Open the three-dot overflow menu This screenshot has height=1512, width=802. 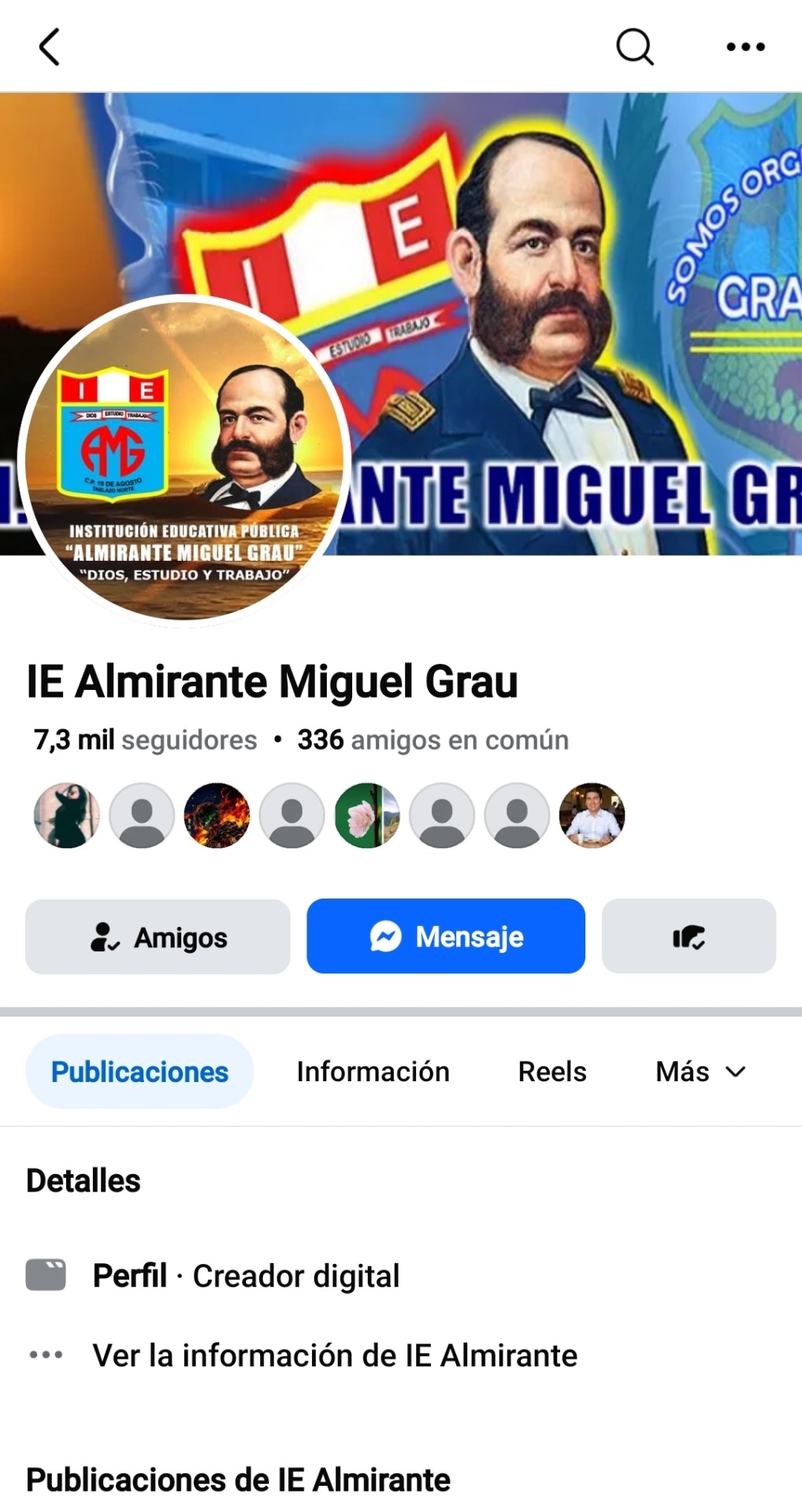(745, 47)
